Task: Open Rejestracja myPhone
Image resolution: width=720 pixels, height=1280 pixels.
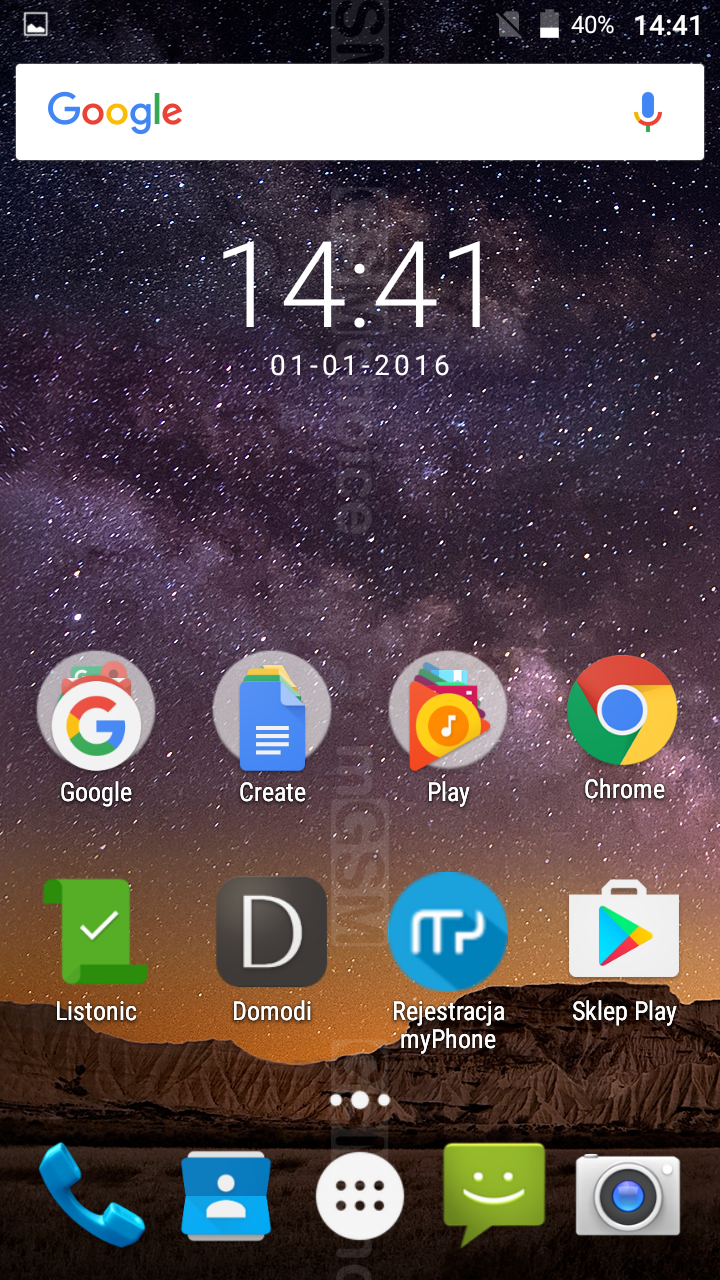Action: 448,932
